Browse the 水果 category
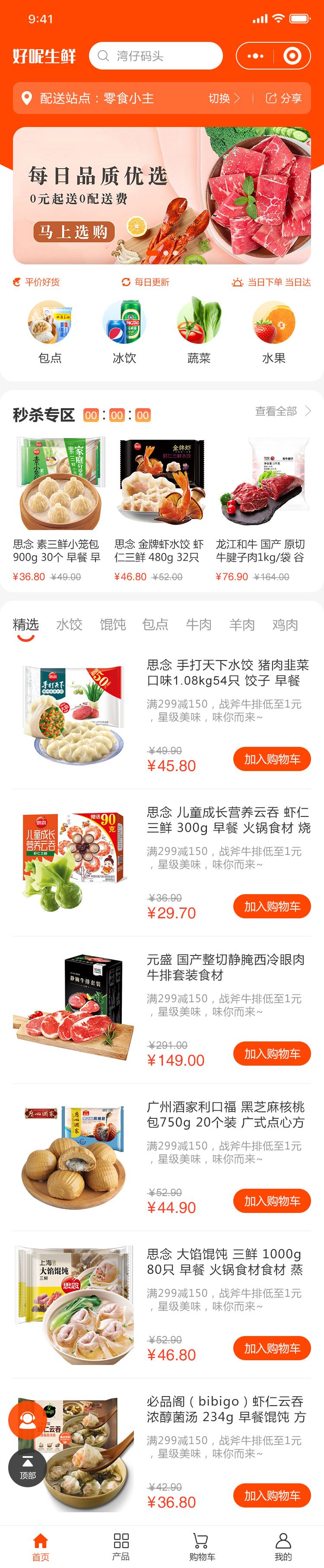The height and width of the screenshot is (1568, 324). [273, 331]
